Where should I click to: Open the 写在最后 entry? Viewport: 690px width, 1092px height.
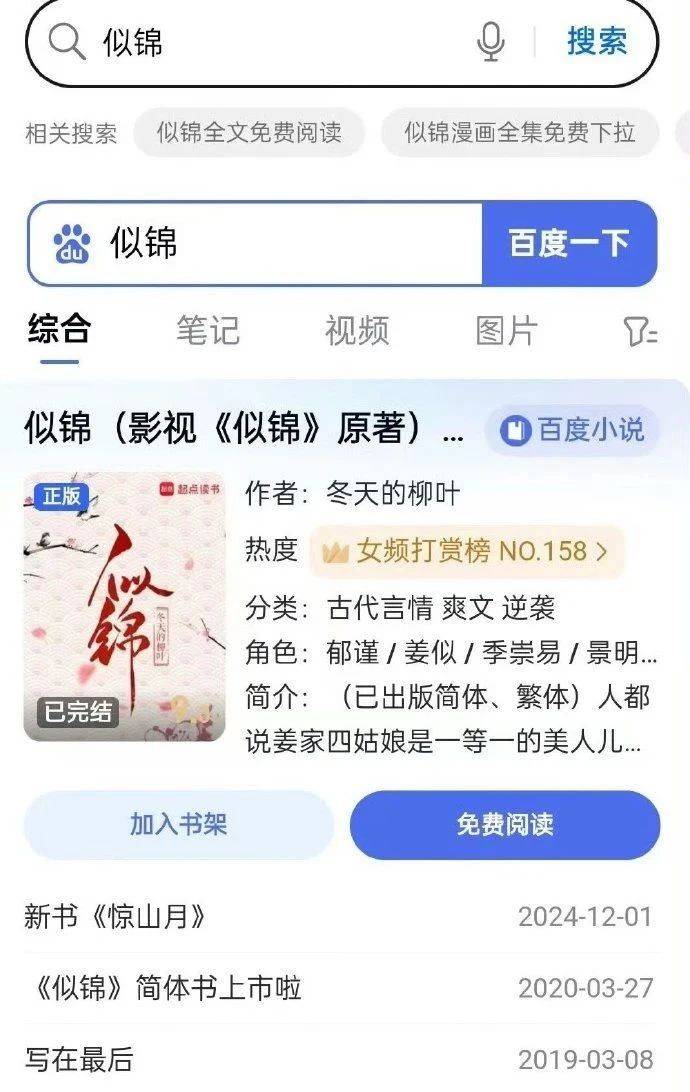click(x=79, y=1059)
